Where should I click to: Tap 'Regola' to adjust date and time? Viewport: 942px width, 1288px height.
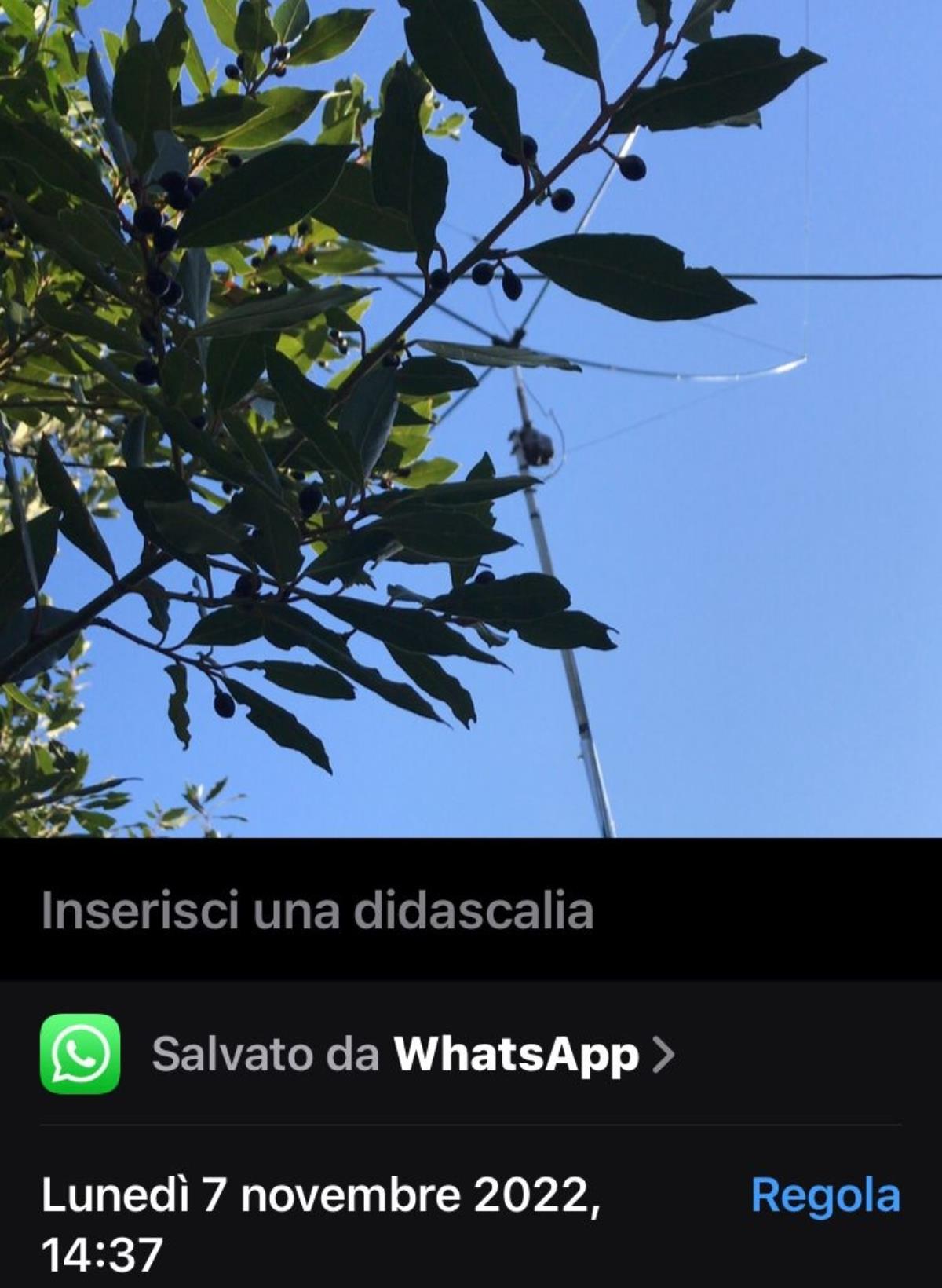point(825,1195)
